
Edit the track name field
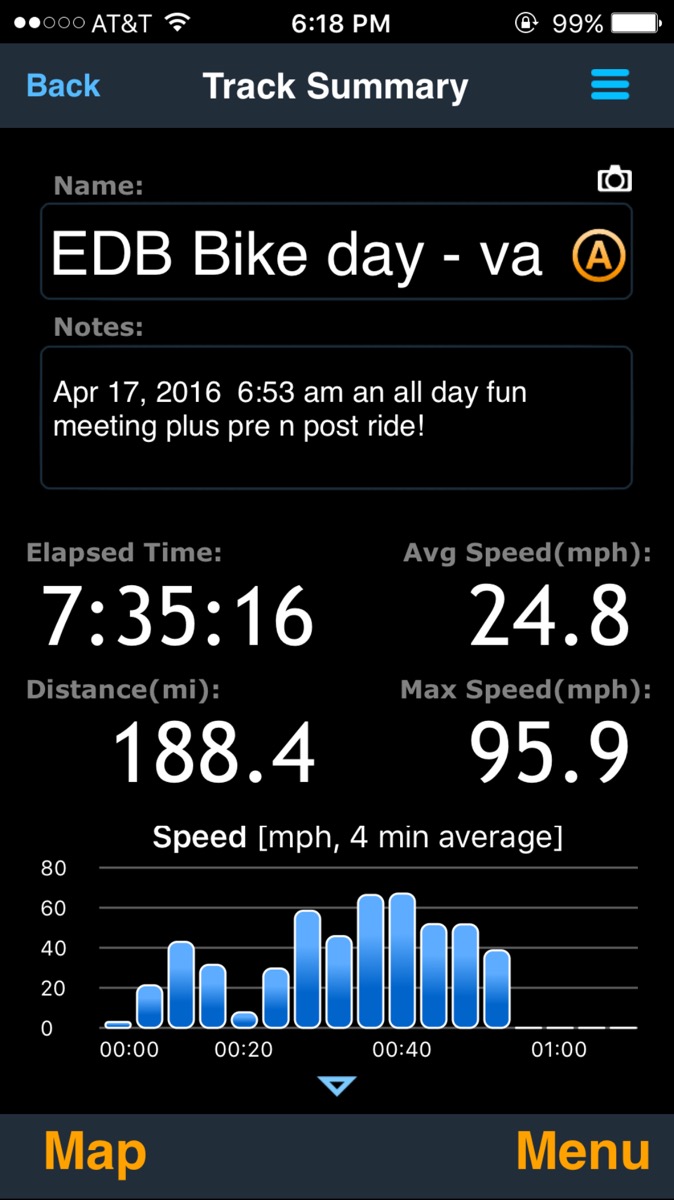point(300,254)
